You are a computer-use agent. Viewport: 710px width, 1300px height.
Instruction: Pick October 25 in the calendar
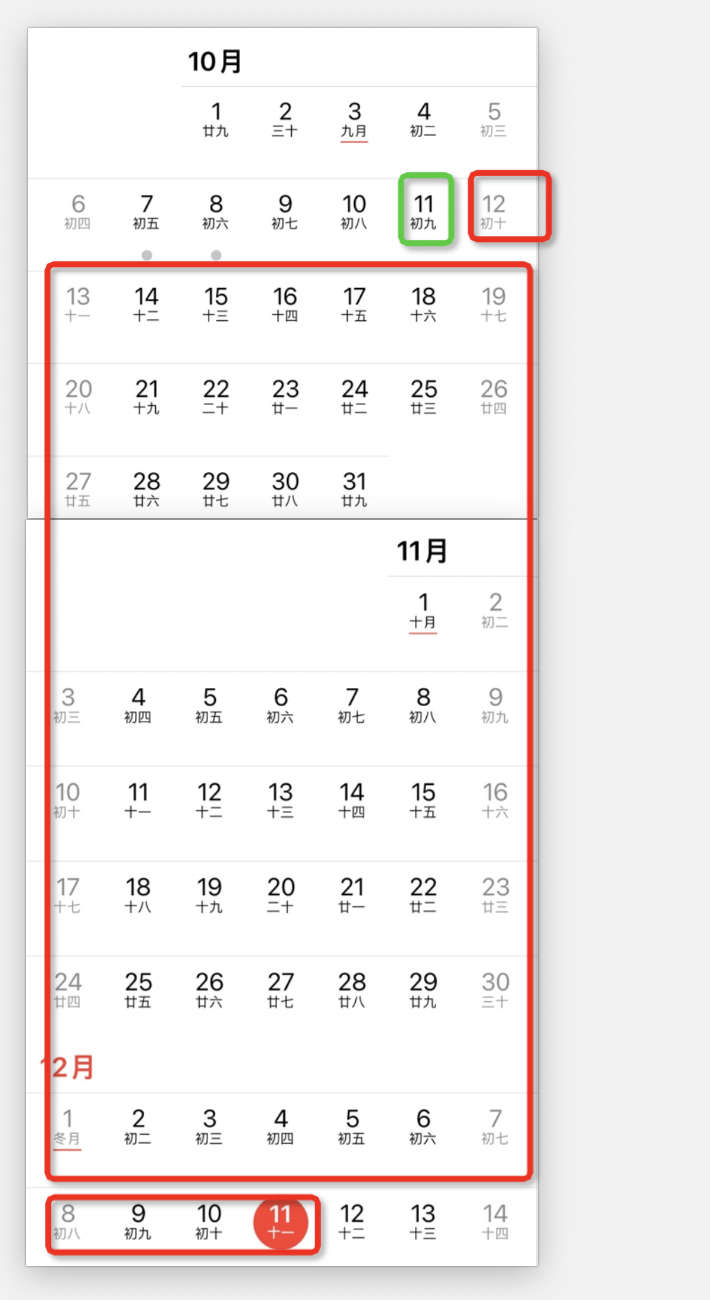[424, 395]
